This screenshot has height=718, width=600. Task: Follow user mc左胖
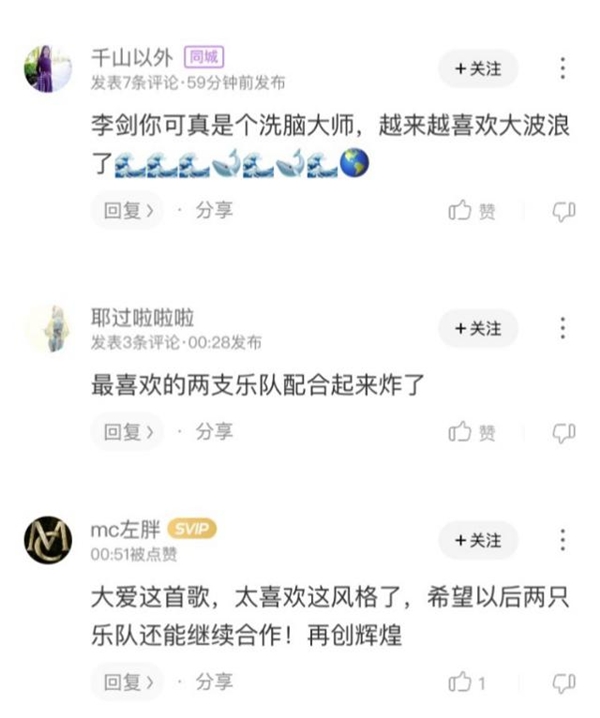tap(478, 540)
